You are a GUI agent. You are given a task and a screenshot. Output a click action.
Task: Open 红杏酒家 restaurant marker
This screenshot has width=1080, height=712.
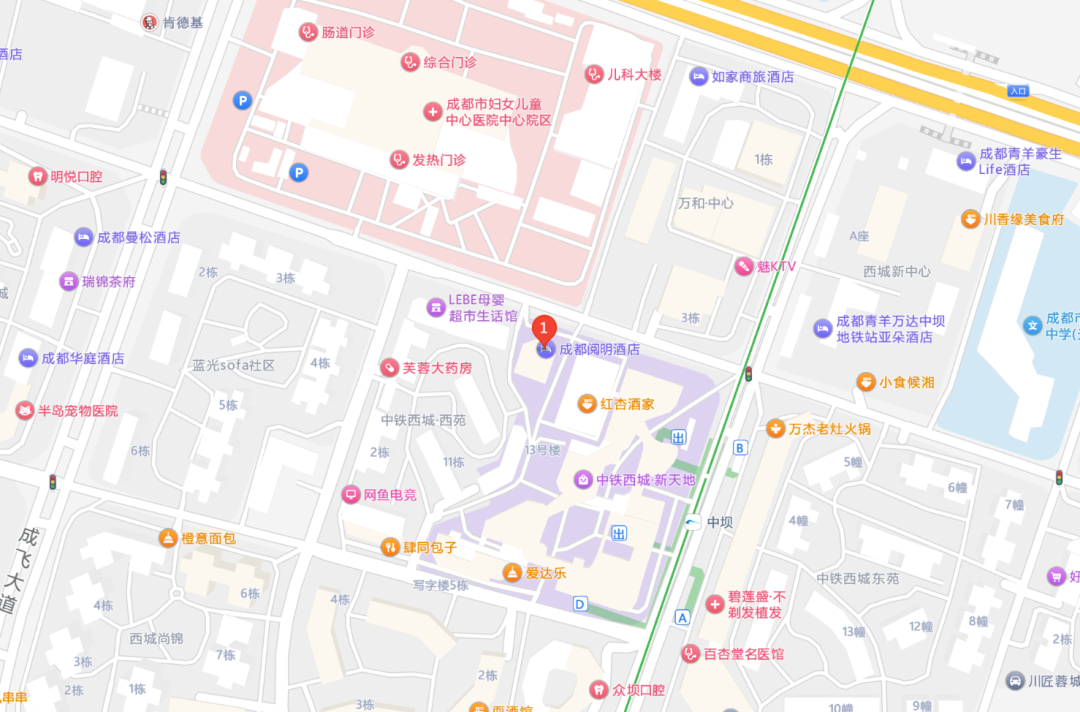pyautogui.click(x=588, y=404)
